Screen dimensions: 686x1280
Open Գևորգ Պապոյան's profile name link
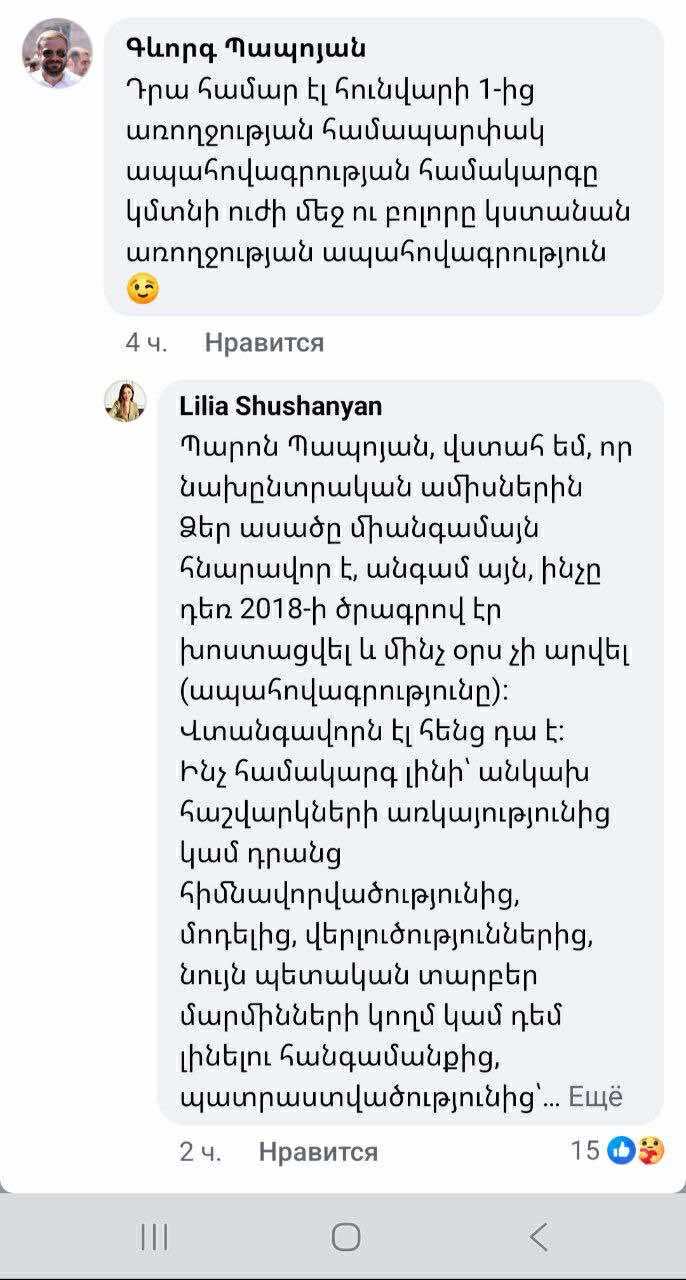coord(247,47)
